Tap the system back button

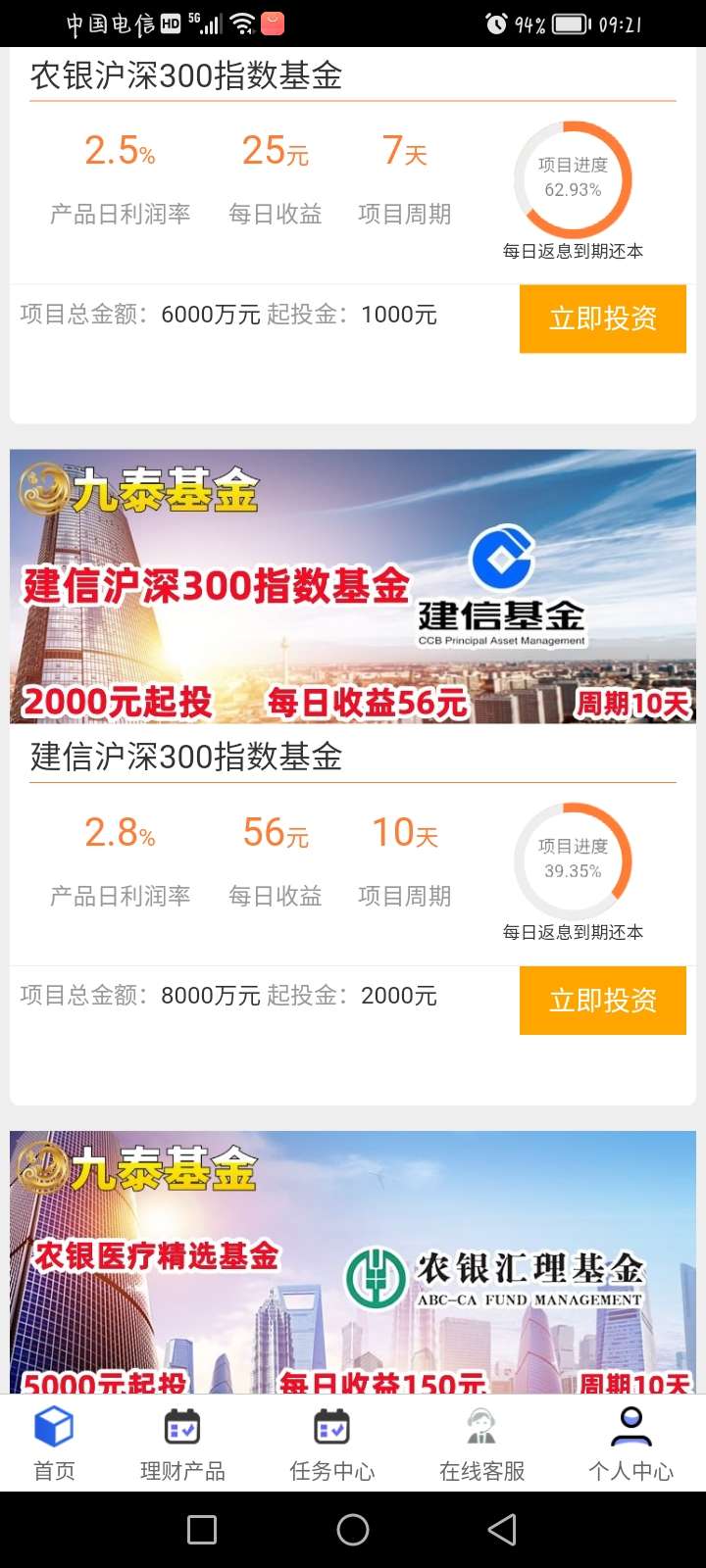[502, 1529]
